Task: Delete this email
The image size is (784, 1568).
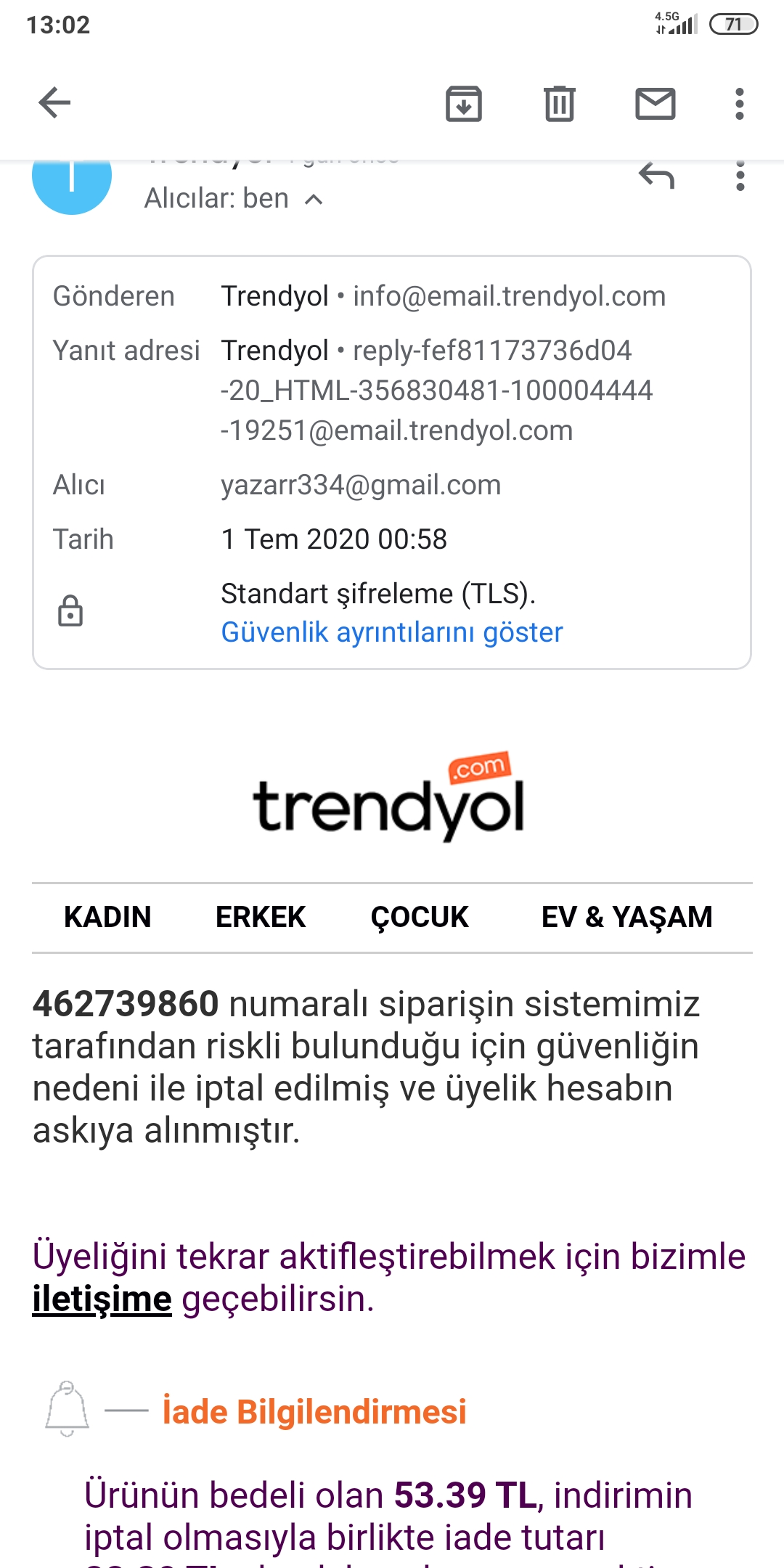Action: pos(559,103)
